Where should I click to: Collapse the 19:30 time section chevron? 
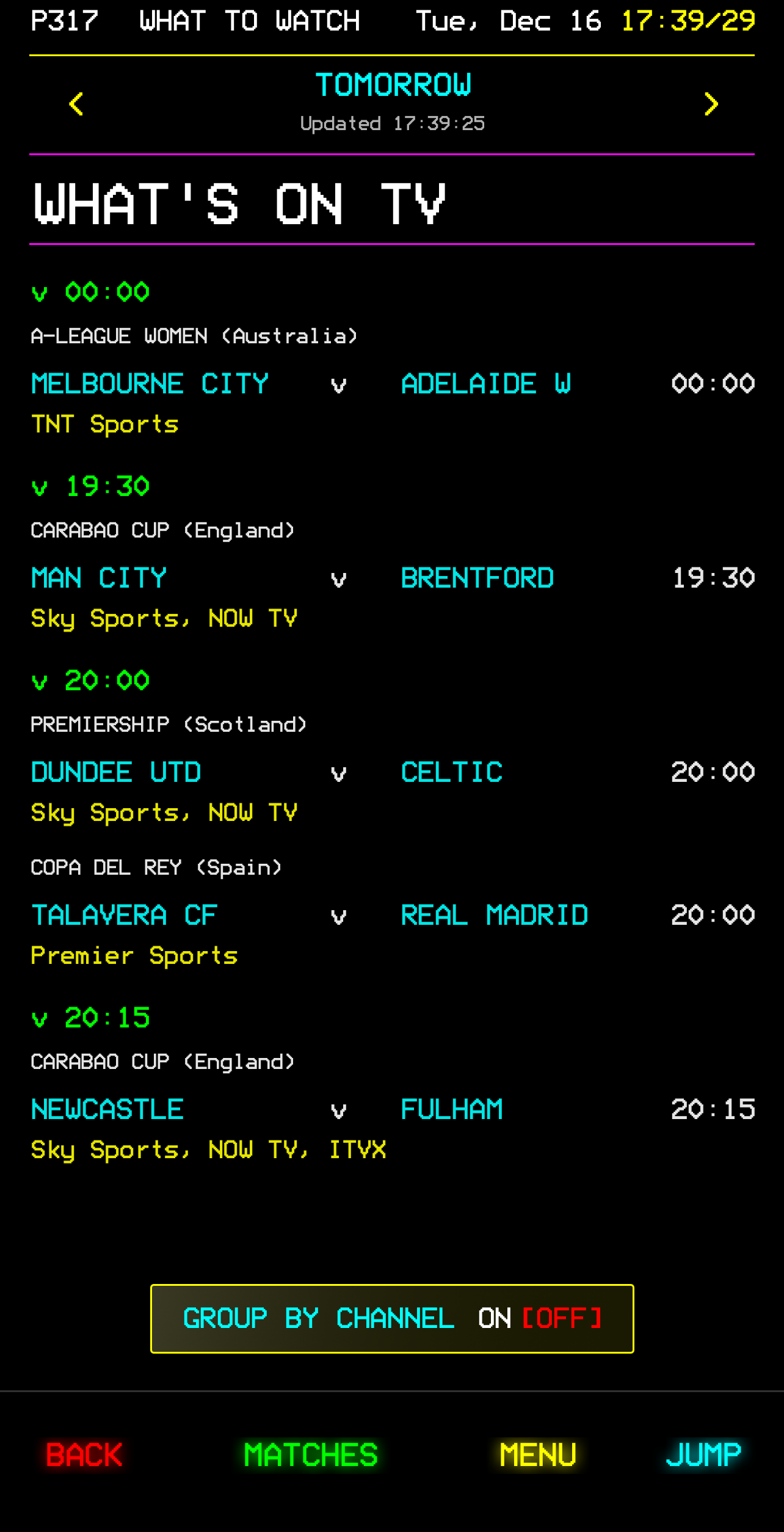(x=40, y=487)
